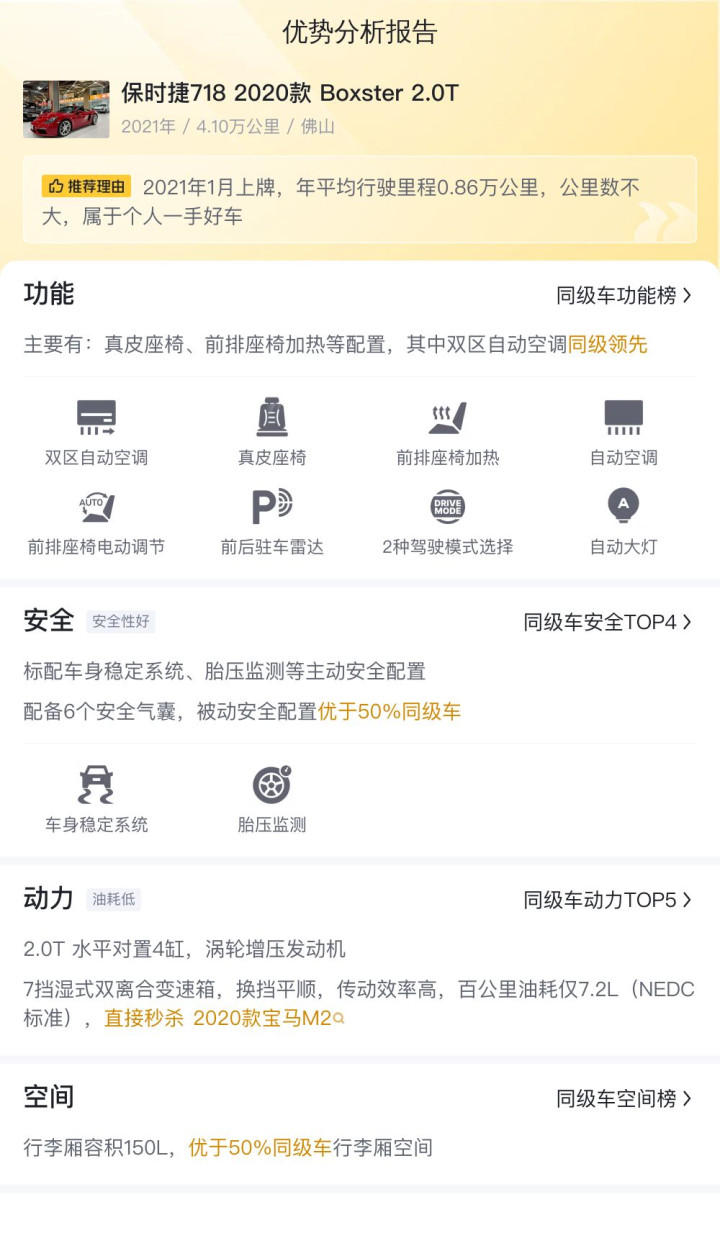The width and height of the screenshot is (720, 1251).
Task: Open the 同级车功能榜 ranking
Action: [x=624, y=295]
